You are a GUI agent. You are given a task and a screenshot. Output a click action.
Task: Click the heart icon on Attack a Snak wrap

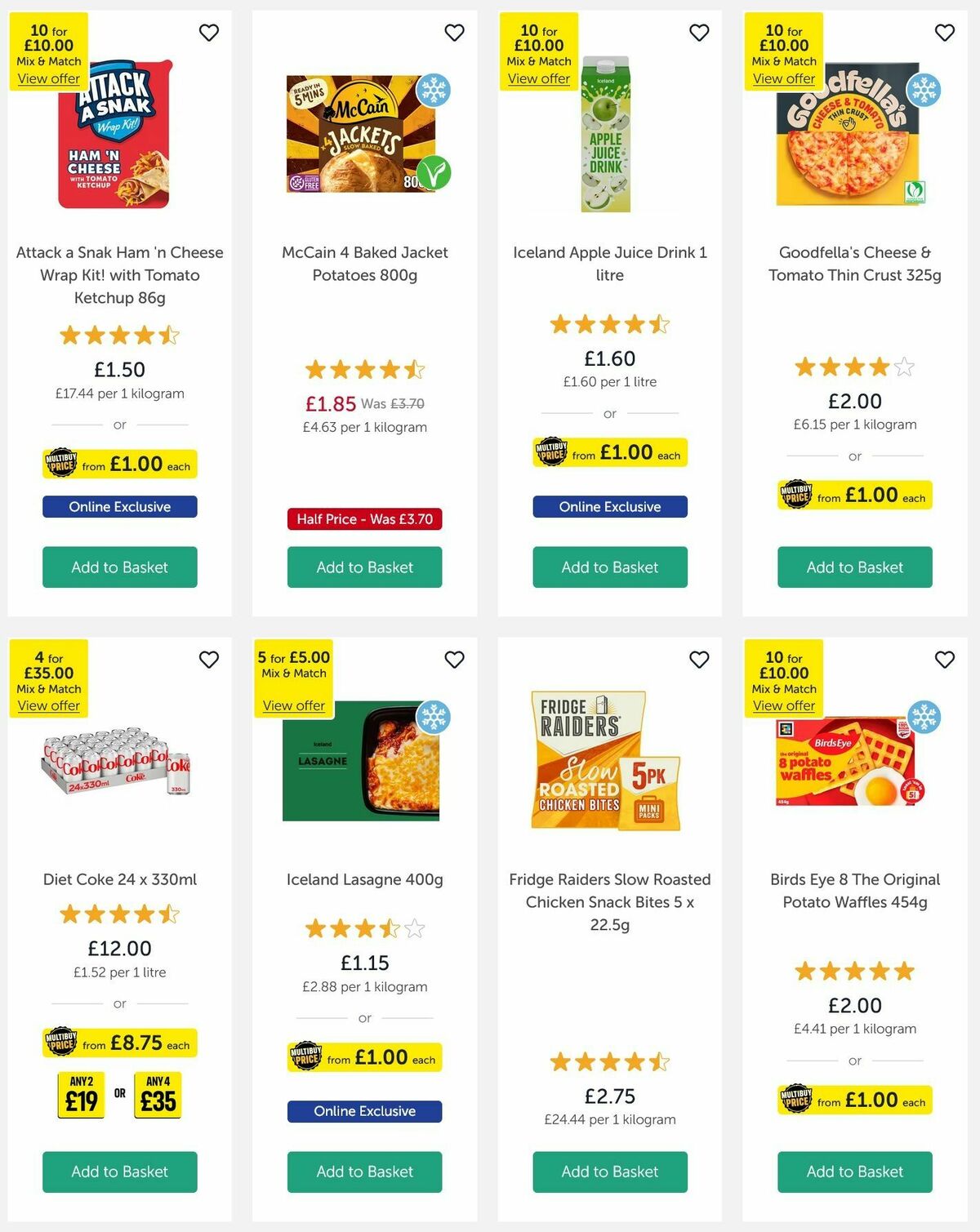tap(209, 33)
